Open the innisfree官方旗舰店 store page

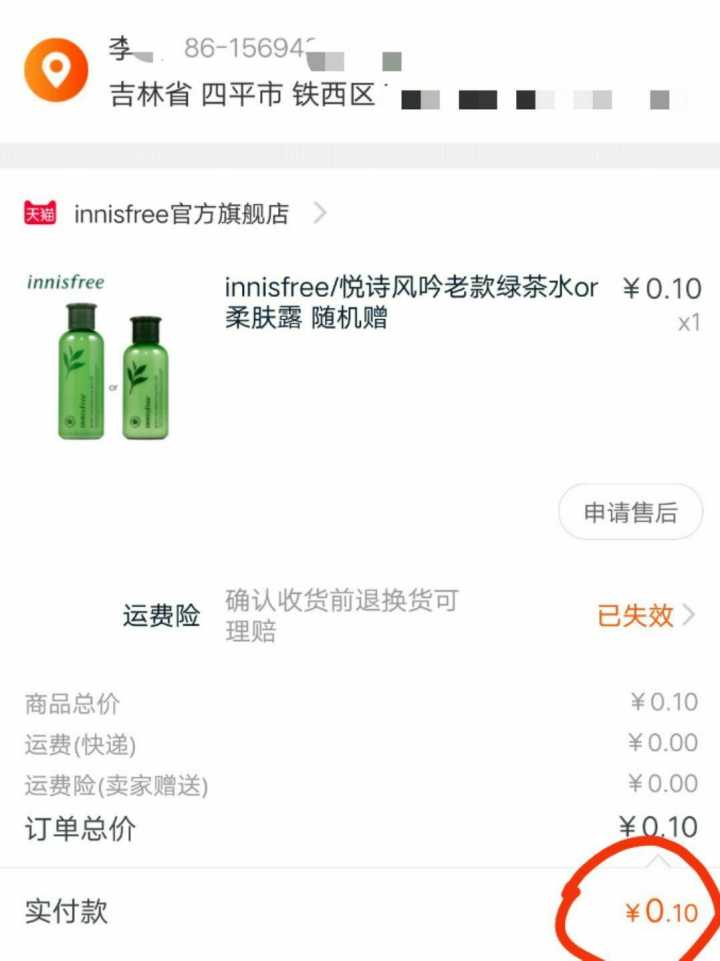[x=181, y=213]
